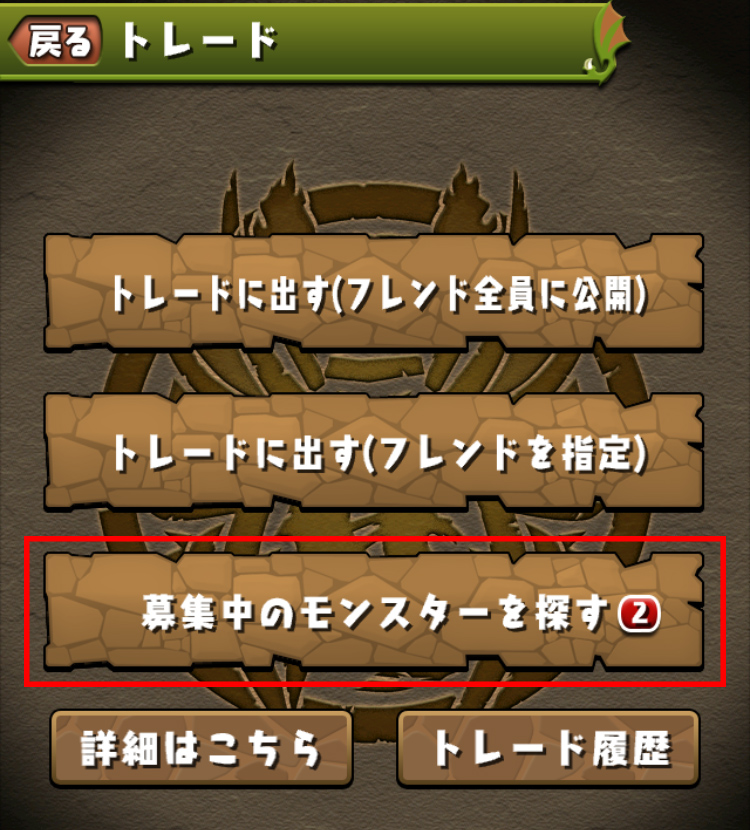This screenshot has height=830, width=750.
Task: Open 募集中のモンスターを探す
Action: pyautogui.click(x=375, y=612)
